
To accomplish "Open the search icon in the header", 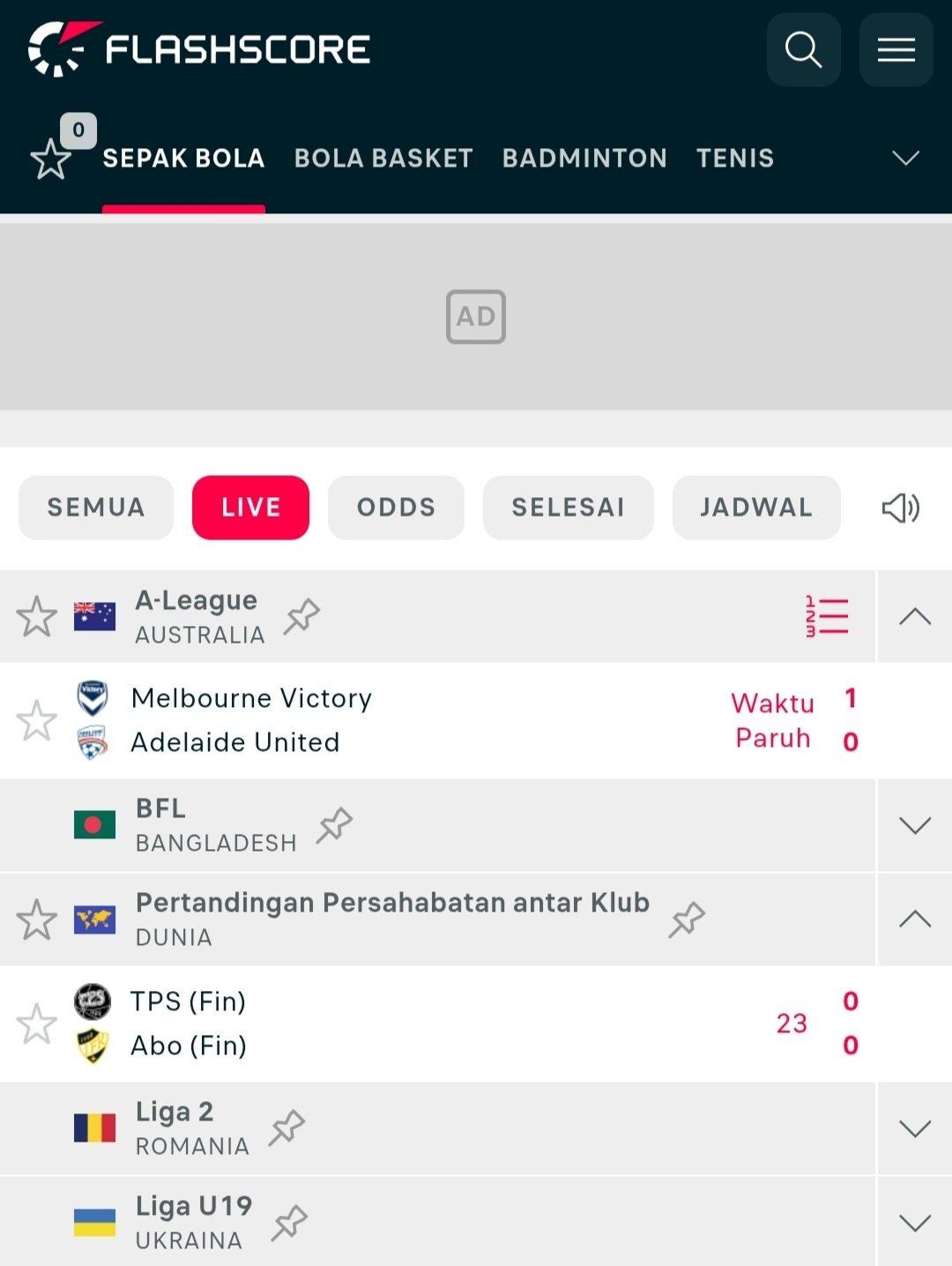I will pos(803,49).
